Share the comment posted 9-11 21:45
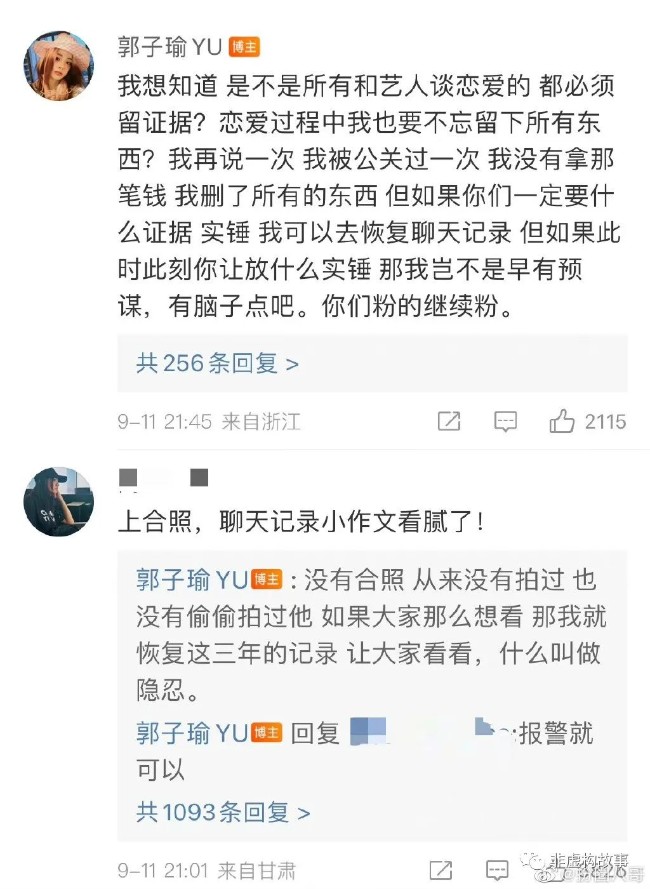The height and width of the screenshot is (889, 650). [x=449, y=421]
